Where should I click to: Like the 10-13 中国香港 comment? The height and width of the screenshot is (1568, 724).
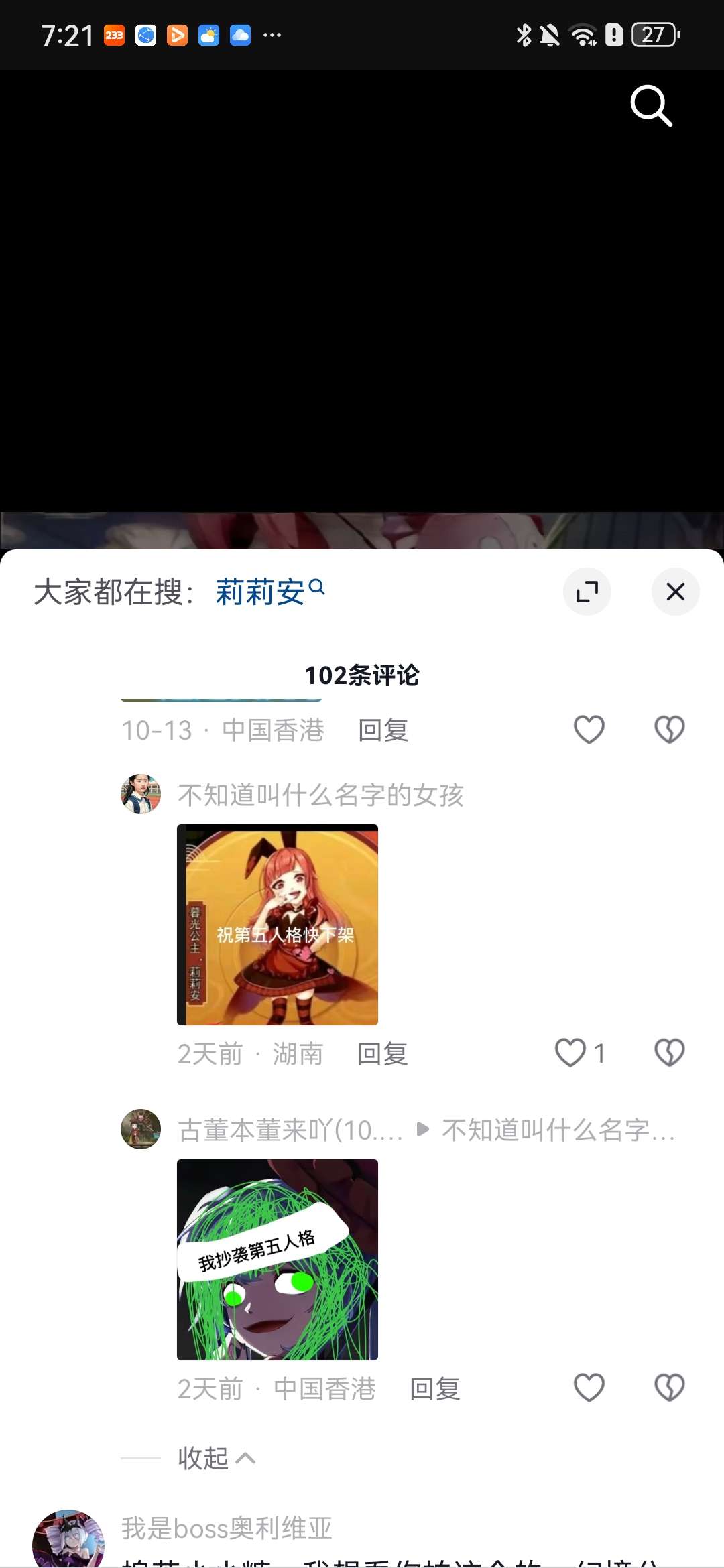click(x=589, y=730)
